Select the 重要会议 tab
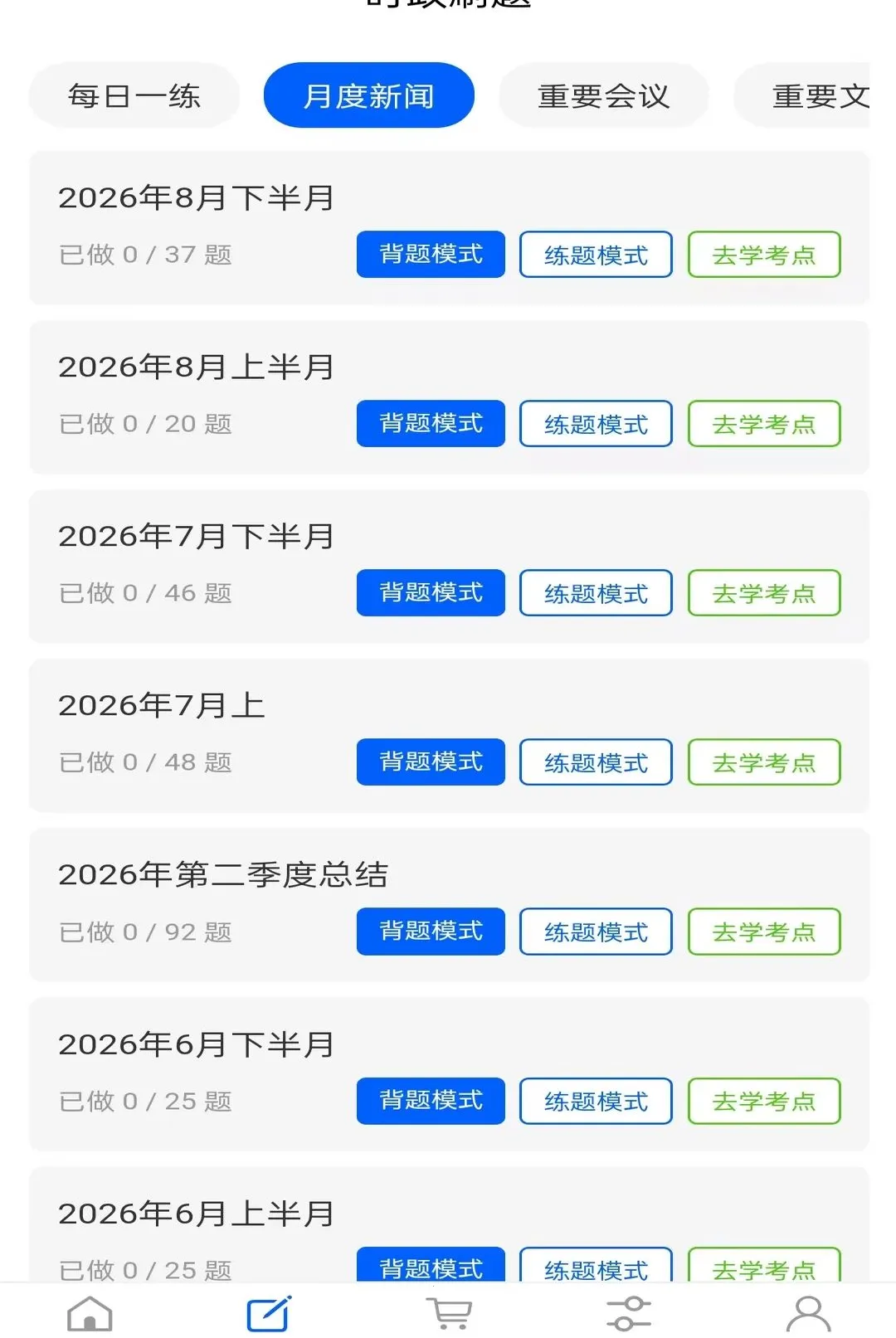The height and width of the screenshot is (1338, 896). click(x=604, y=96)
